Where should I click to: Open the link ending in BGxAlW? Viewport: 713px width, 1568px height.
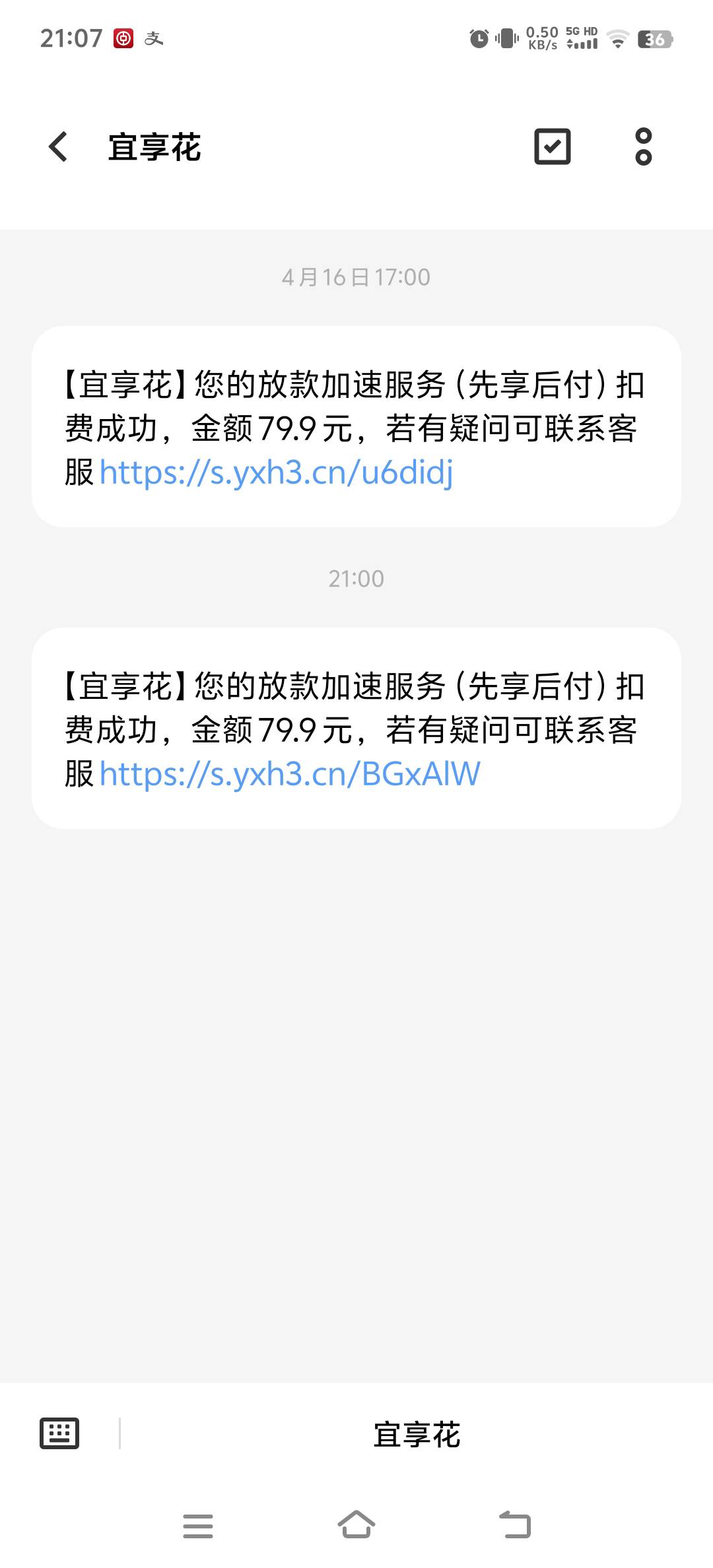pyautogui.click(x=290, y=774)
